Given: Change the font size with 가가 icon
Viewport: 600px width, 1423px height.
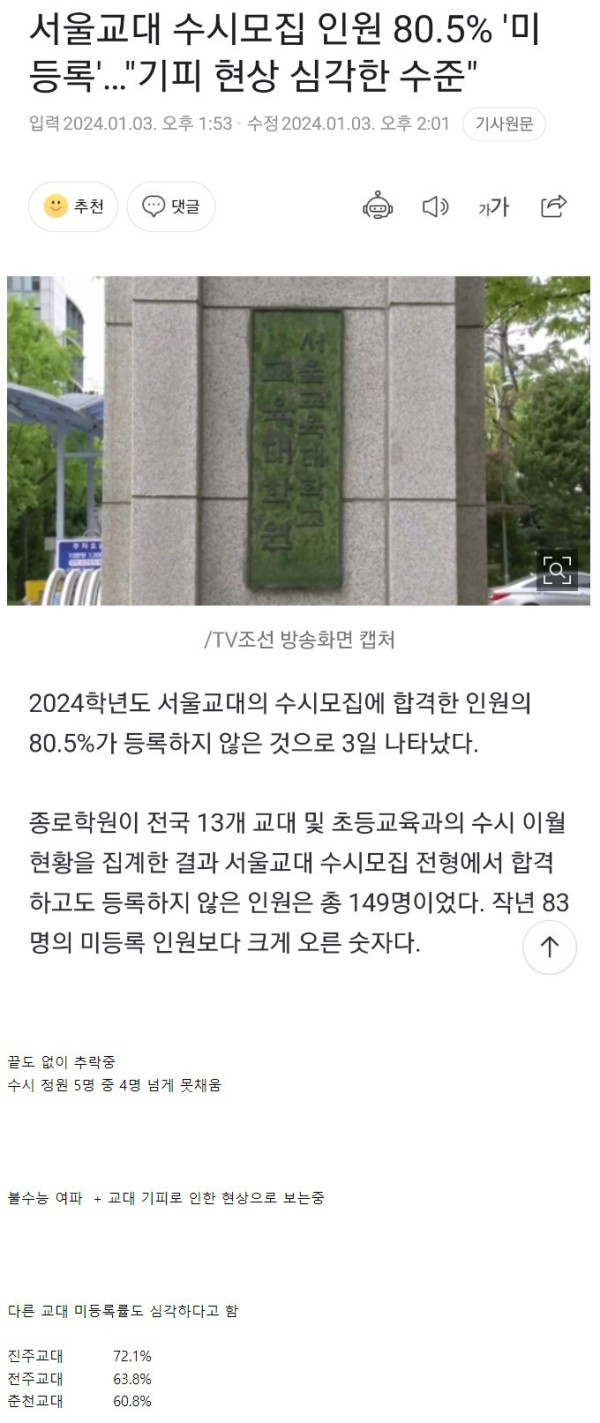Looking at the screenshot, I should [x=493, y=207].
